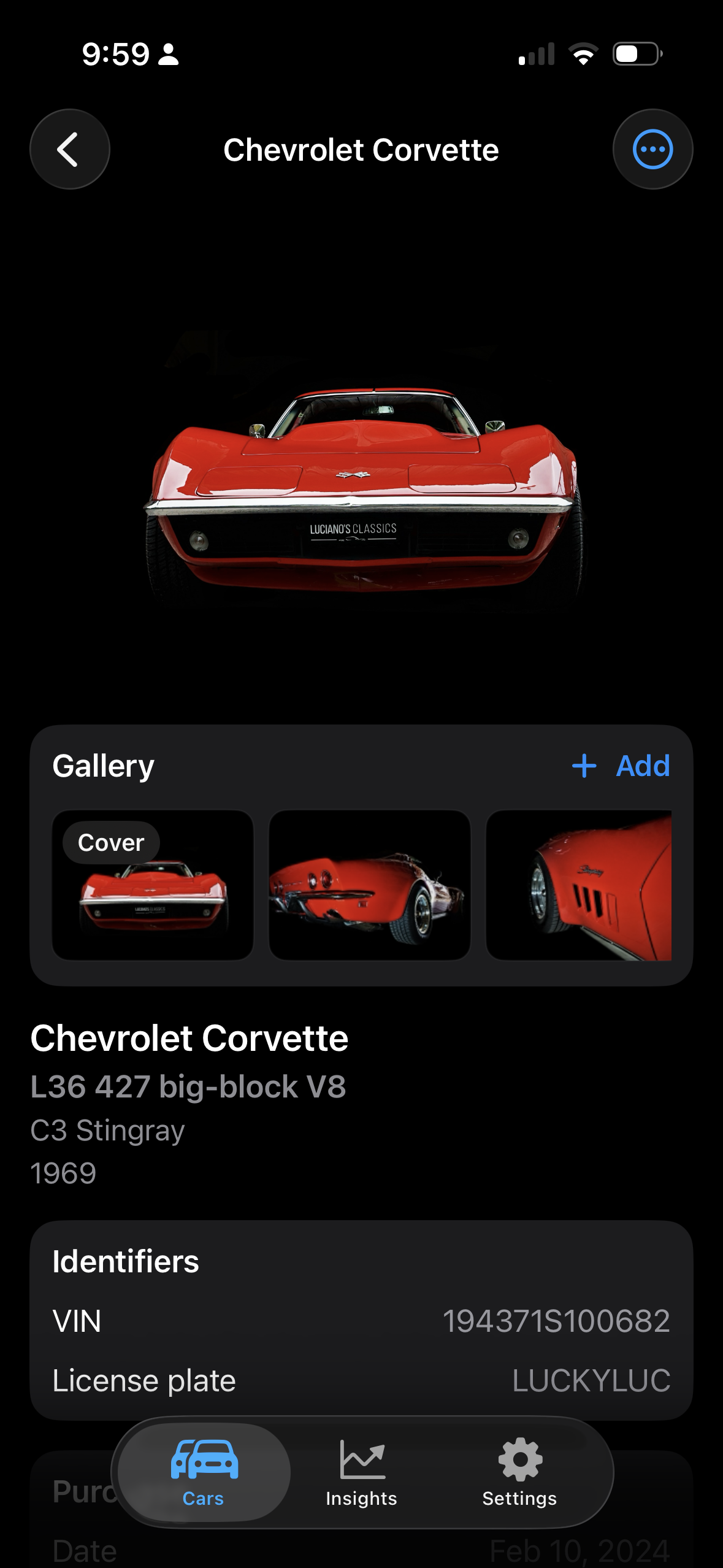Screen dimensions: 723x1568
Task: Tap the Wi-Fi indicator in status bar
Action: tap(583, 55)
